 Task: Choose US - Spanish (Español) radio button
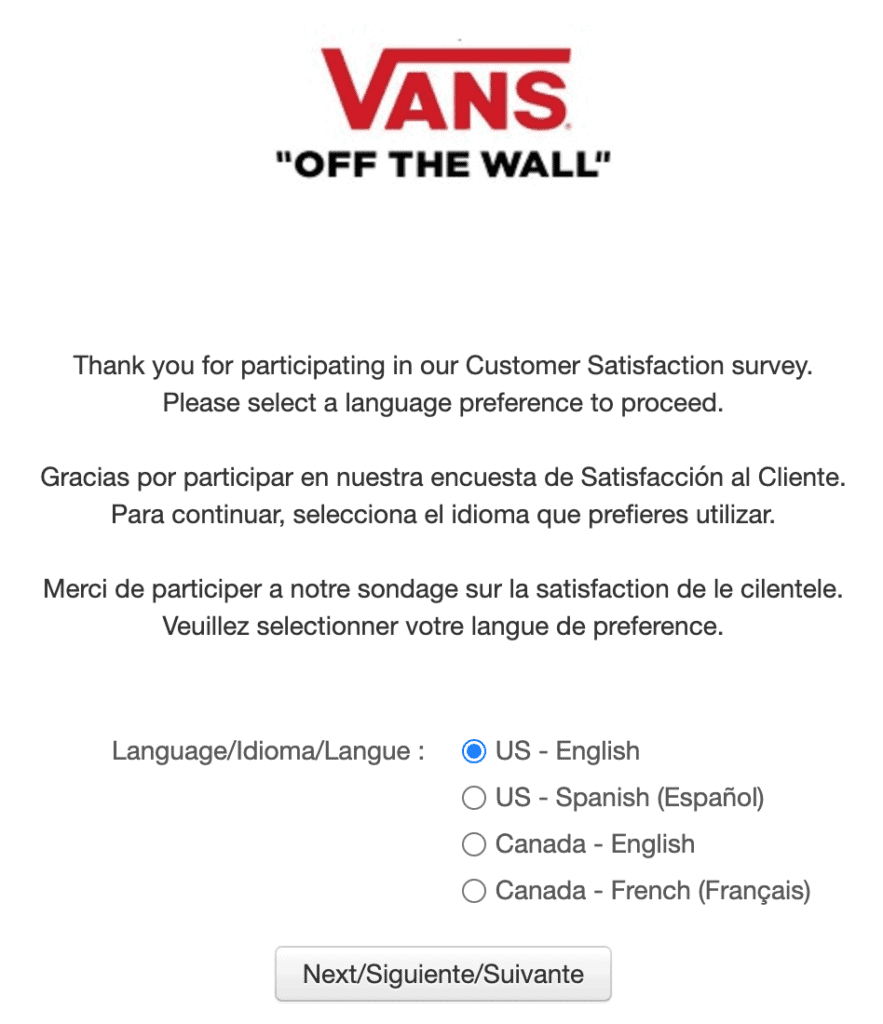click(473, 798)
